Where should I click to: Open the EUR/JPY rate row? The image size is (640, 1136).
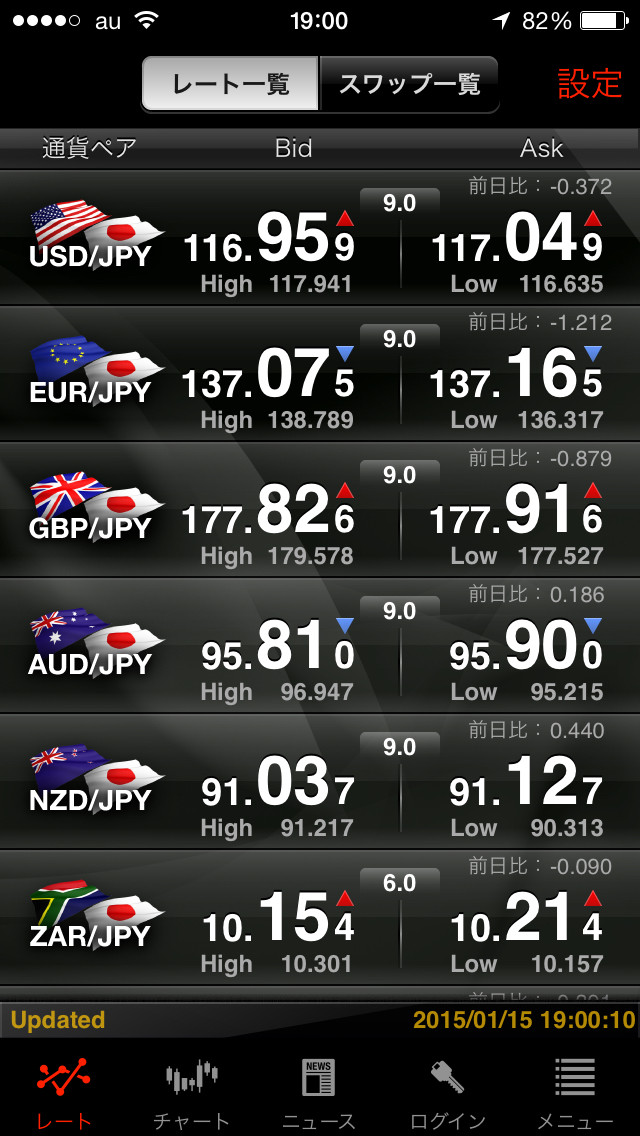point(320,374)
